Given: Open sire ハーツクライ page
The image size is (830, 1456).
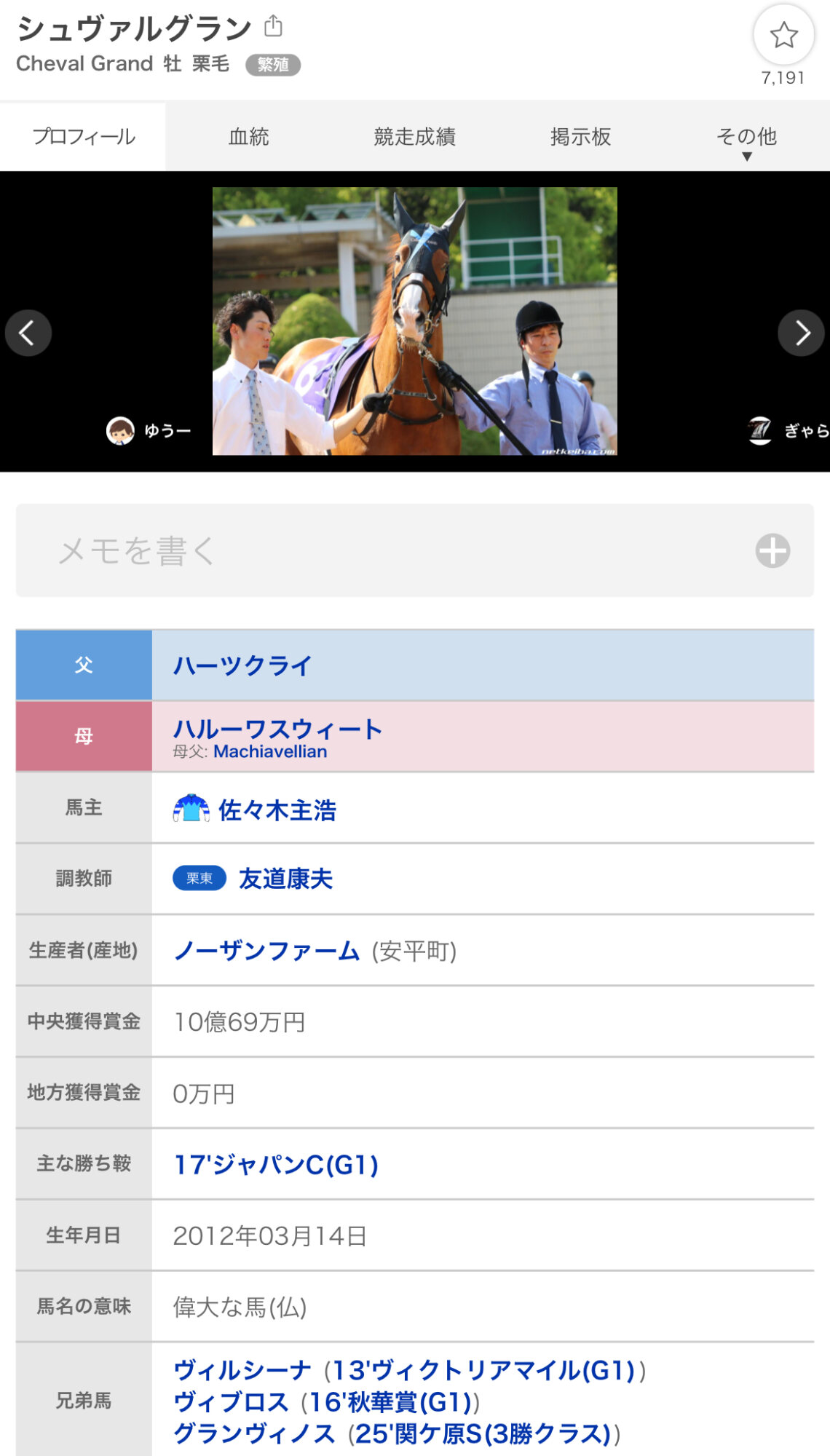Looking at the screenshot, I should (x=242, y=665).
